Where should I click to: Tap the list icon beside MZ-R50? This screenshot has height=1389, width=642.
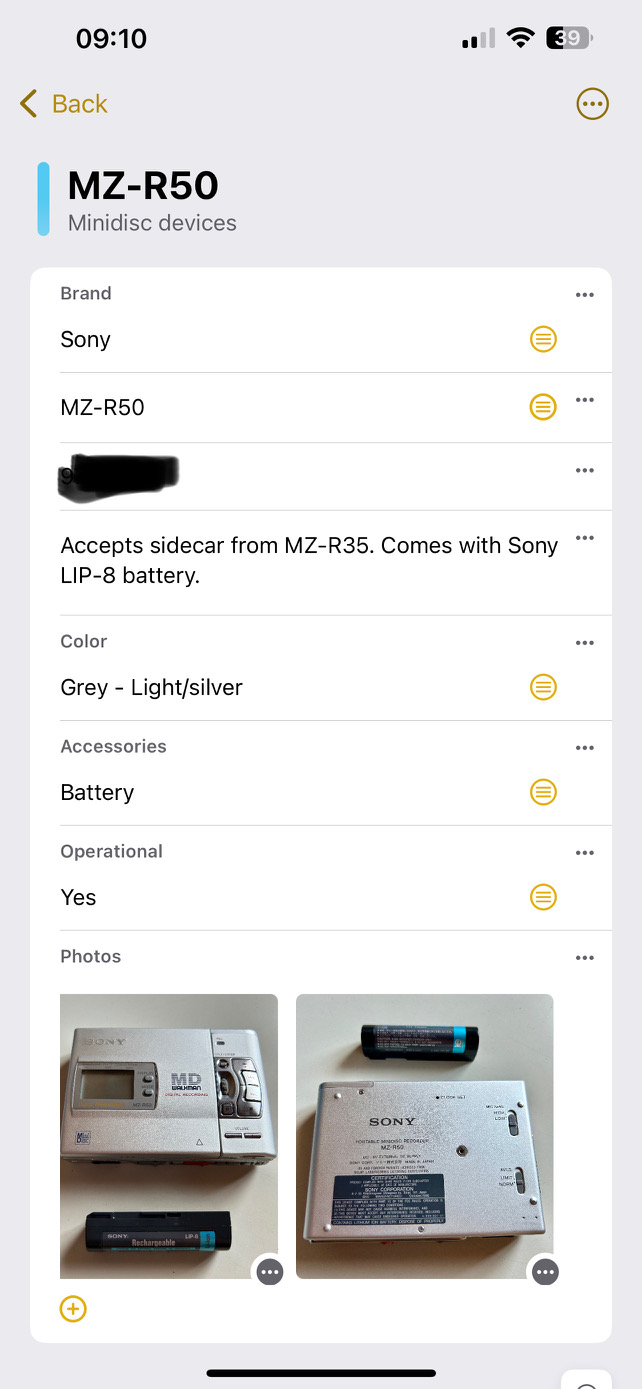point(543,407)
